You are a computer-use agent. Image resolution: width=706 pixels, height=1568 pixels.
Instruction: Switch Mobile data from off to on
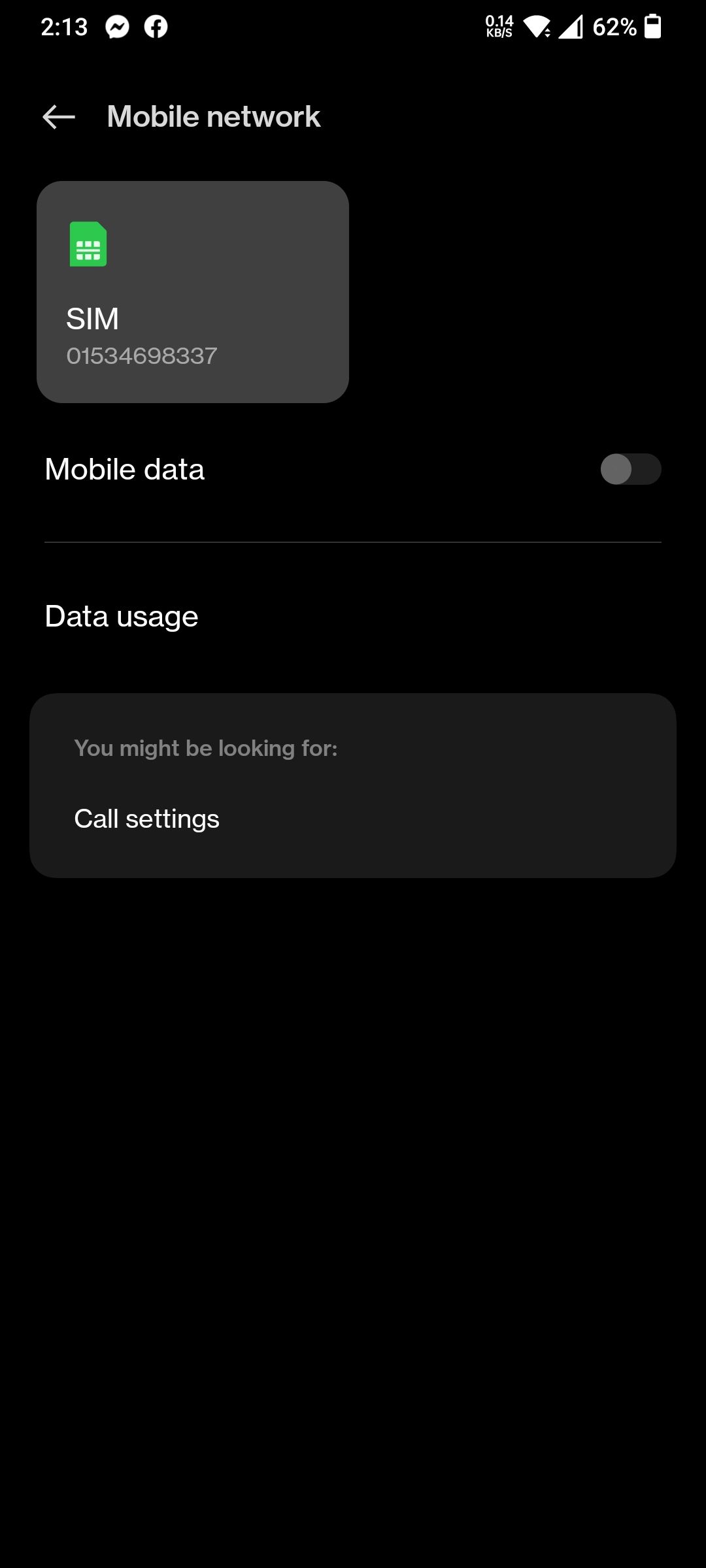pyautogui.click(x=629, y=468)
